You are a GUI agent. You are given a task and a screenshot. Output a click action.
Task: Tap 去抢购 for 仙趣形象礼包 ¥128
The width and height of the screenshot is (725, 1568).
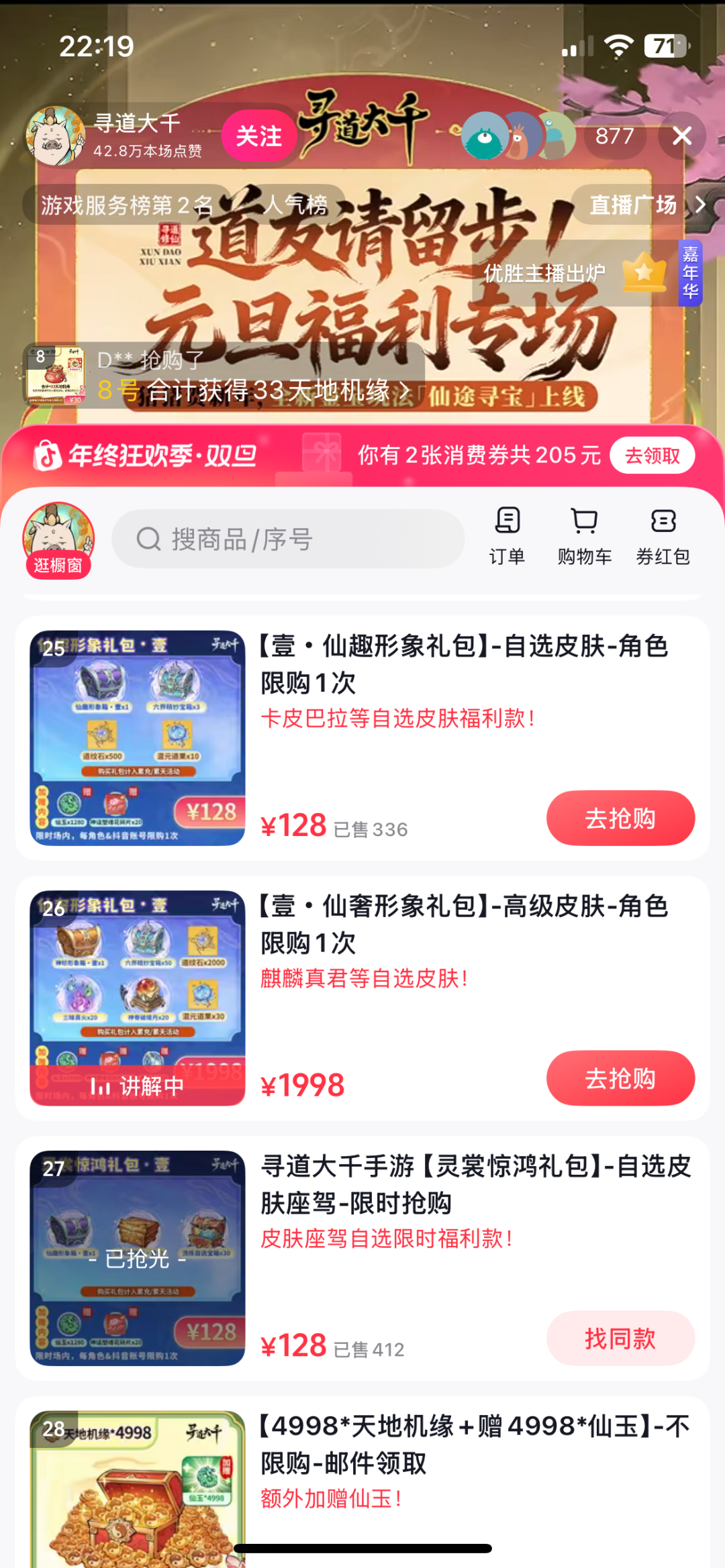620,818
